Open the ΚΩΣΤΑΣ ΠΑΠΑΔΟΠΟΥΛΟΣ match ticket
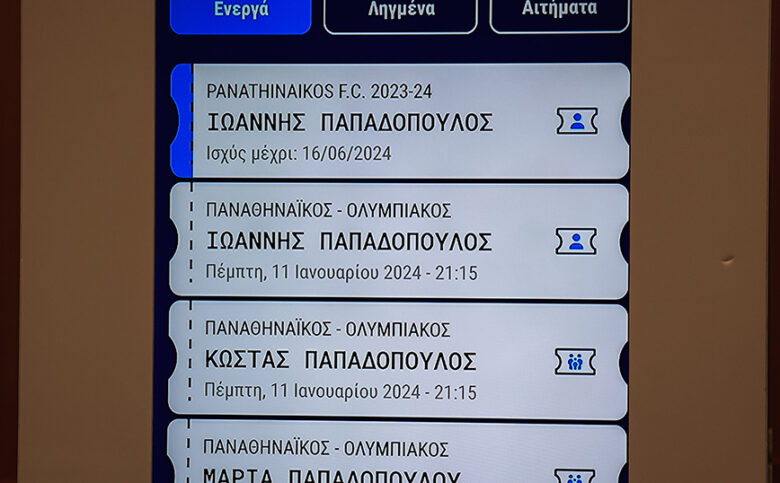This screenshot has height=483, width=780. tap(400, 360)
